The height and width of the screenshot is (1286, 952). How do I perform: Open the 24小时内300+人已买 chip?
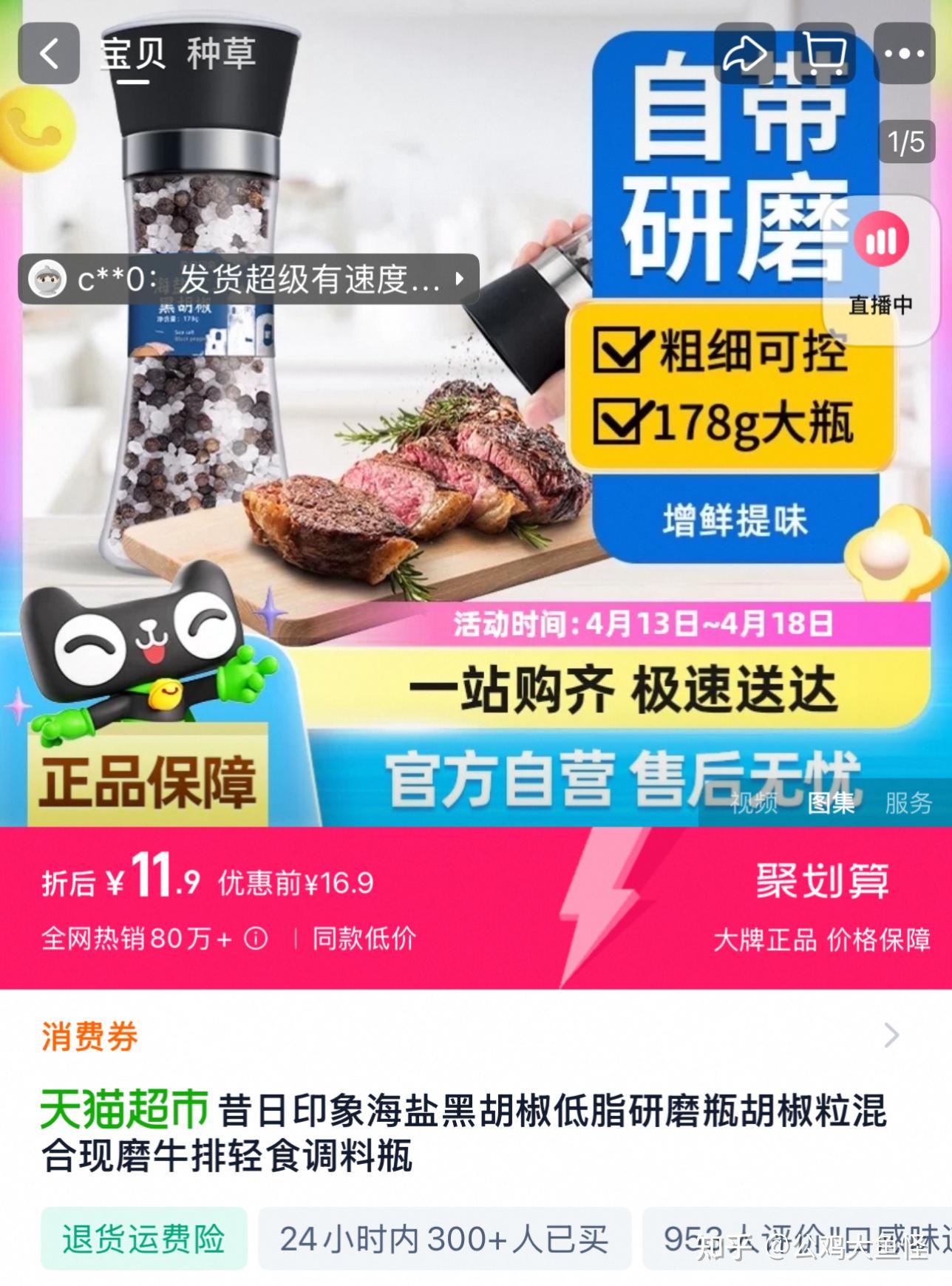444,1238
